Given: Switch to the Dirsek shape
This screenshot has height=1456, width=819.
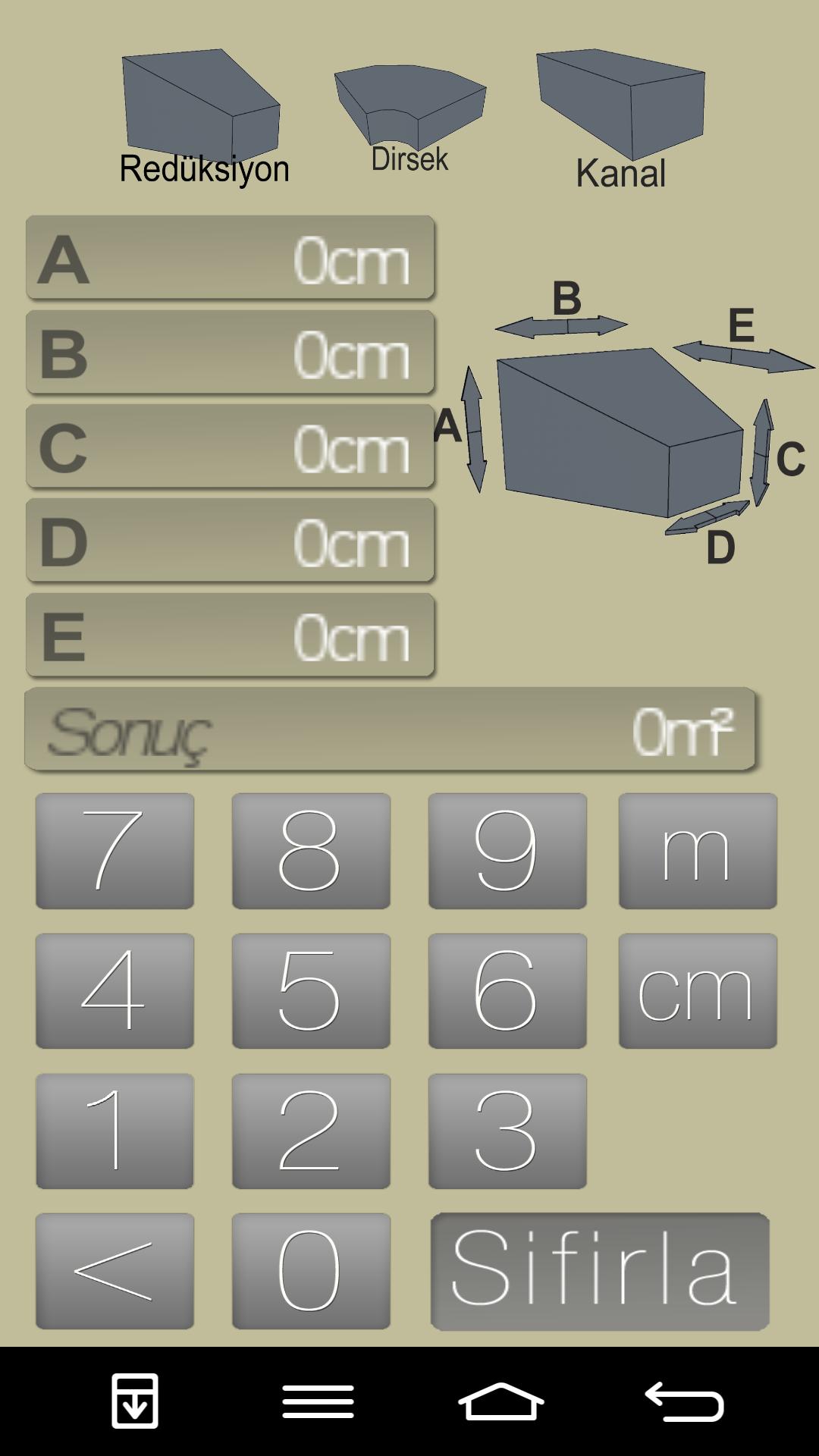Looking at the screenshot, I should (409, 115).
